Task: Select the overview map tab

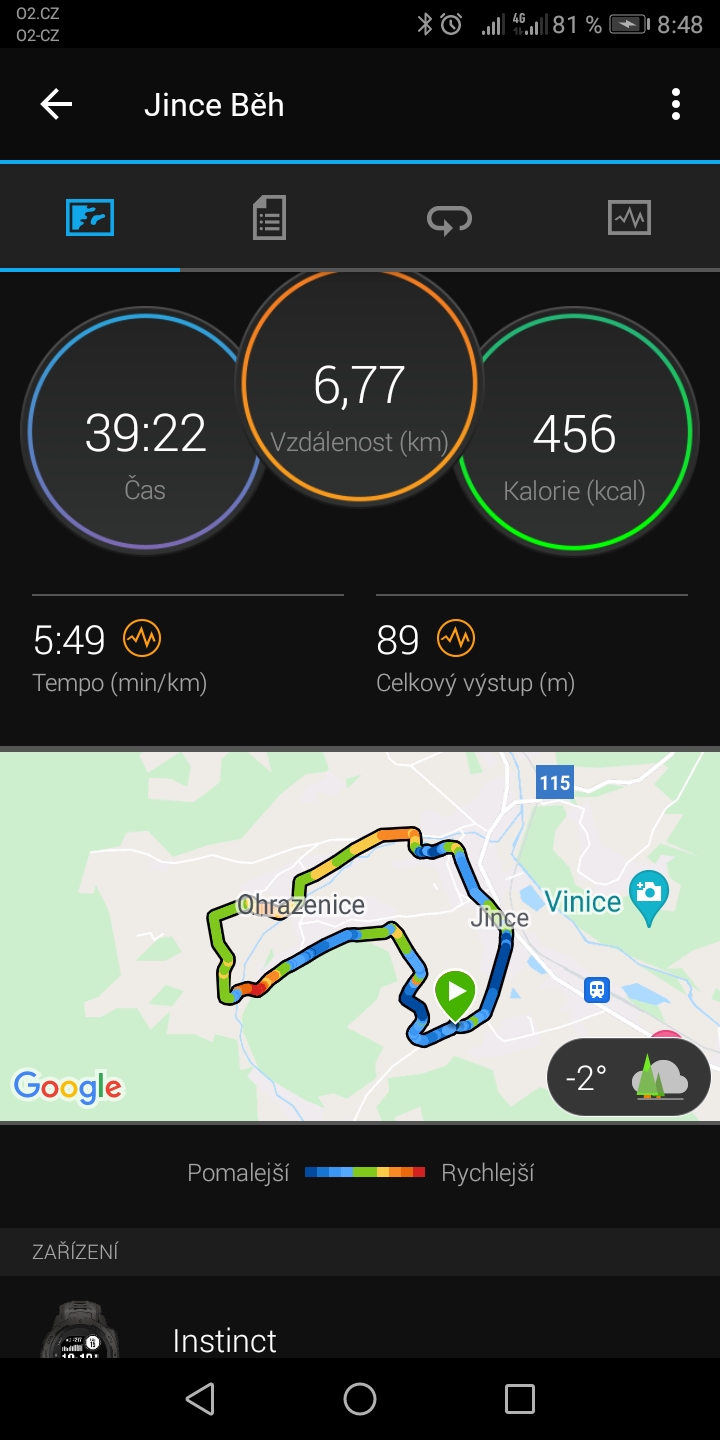Action: pos(90,217)
